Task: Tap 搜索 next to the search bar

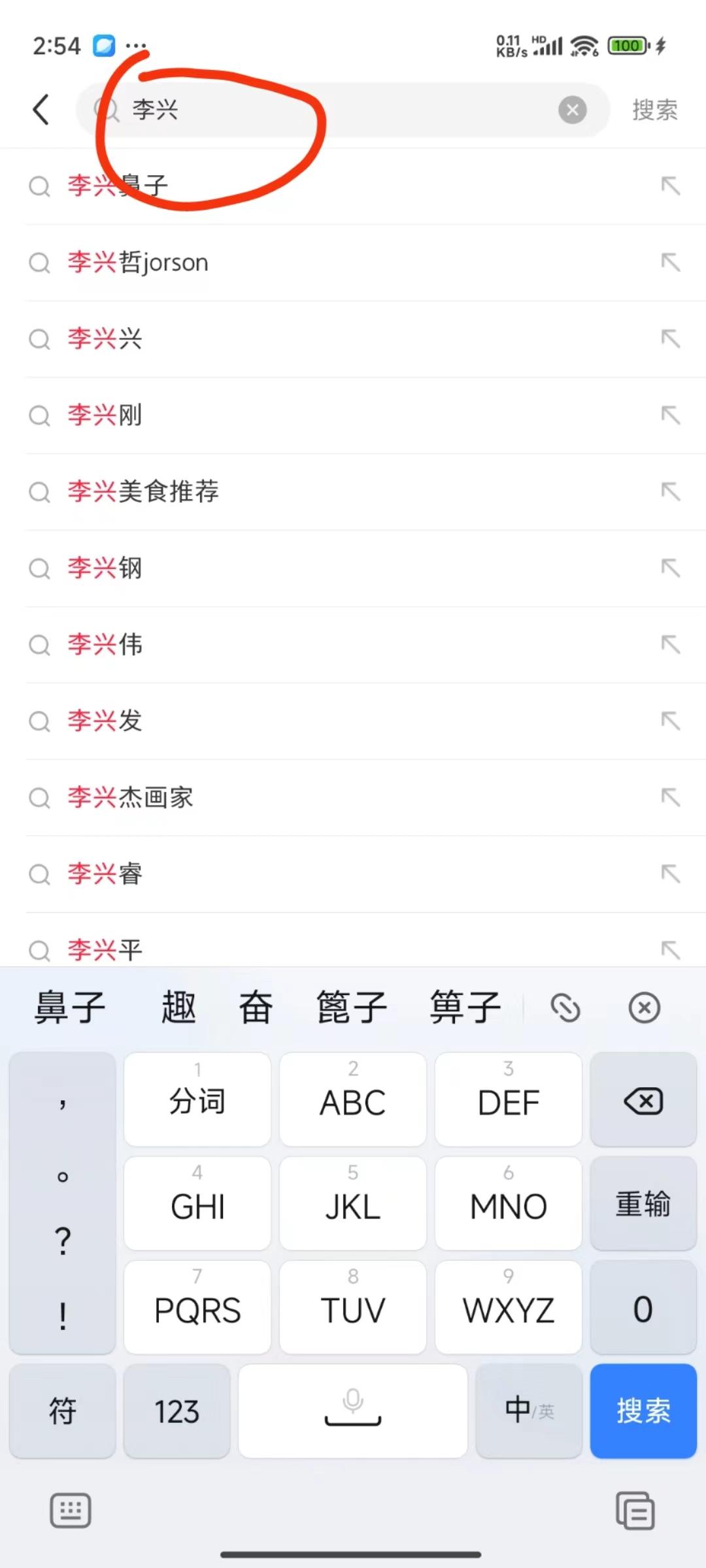Action: click(x=655, y=109)
